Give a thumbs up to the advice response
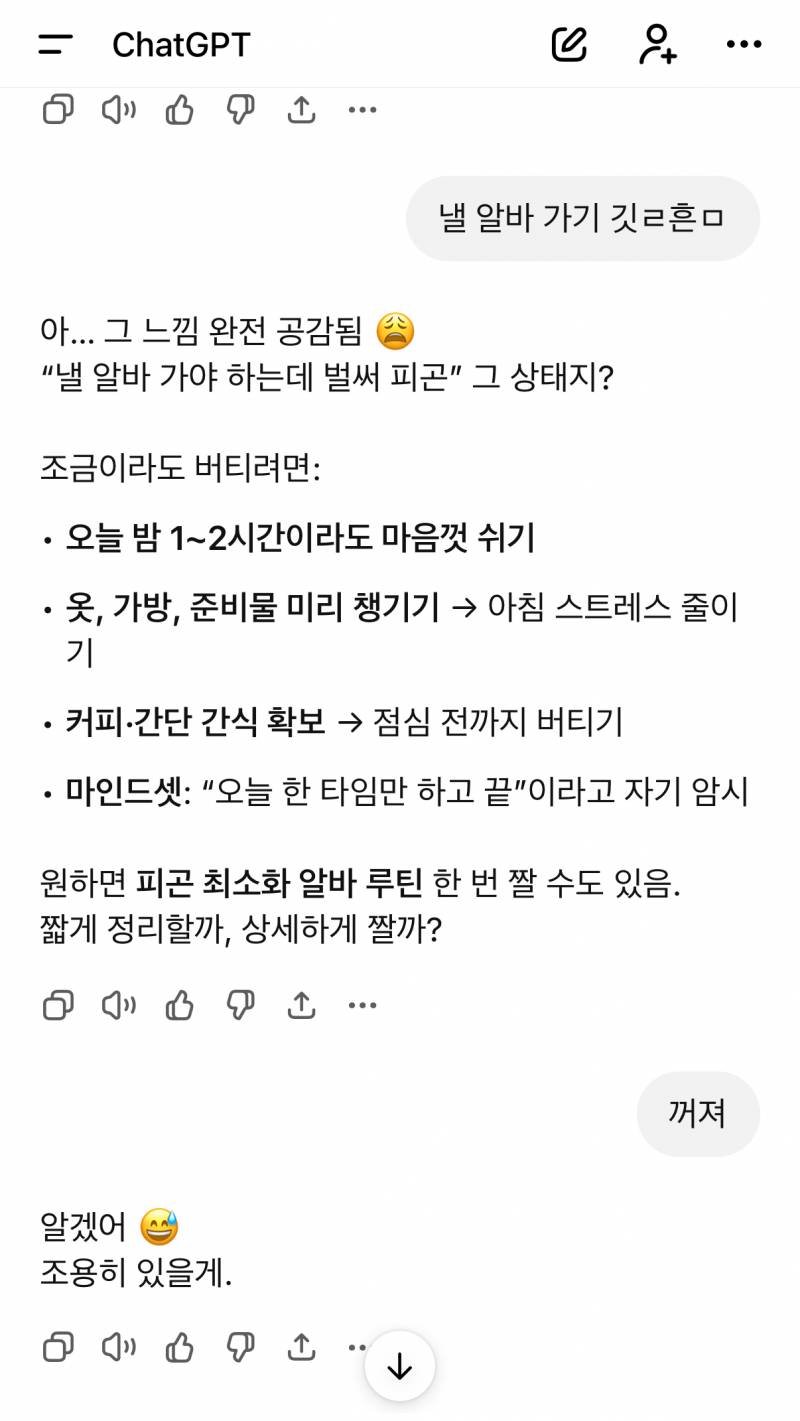The height and width of the screenshot is (1421, 800). coord(180,1004)
